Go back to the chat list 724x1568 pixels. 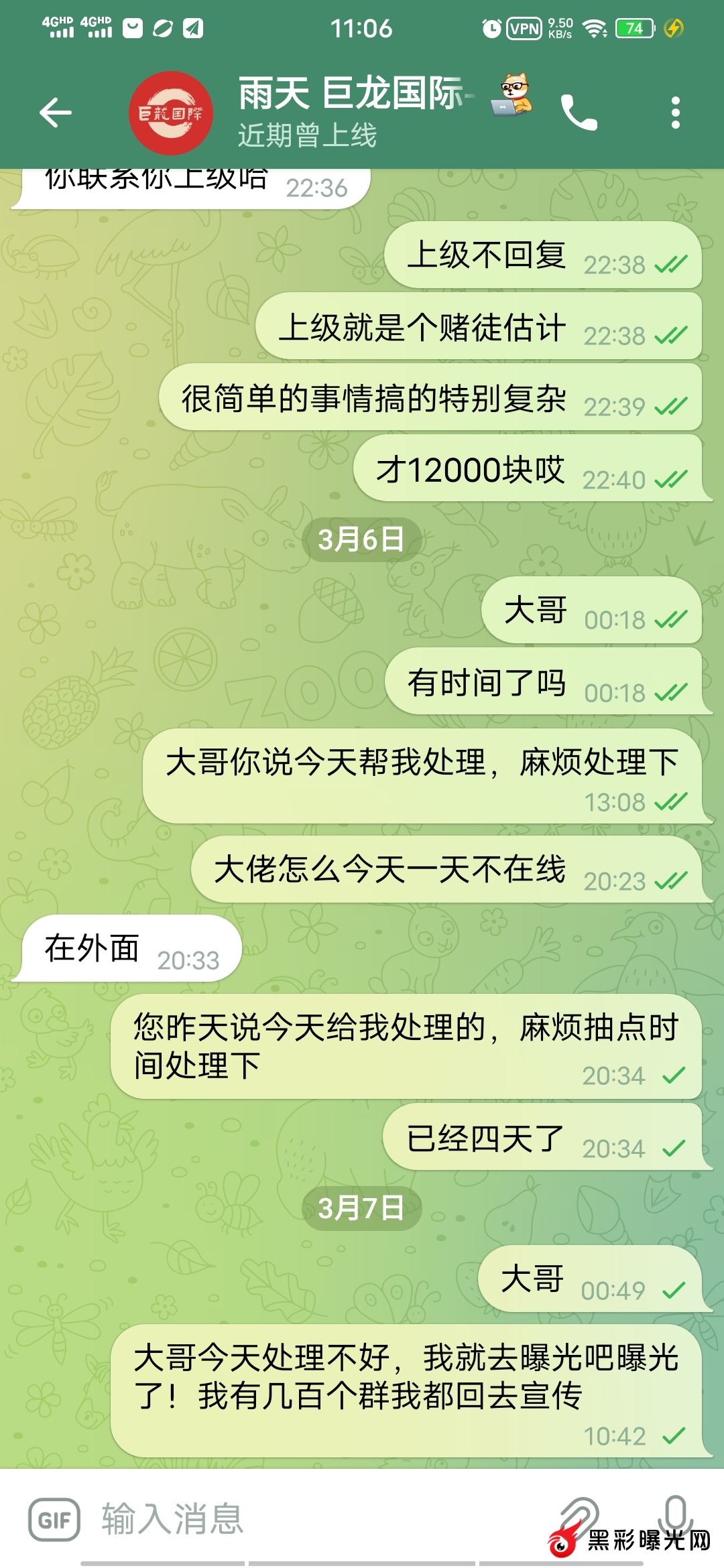(x=55, y=112)
